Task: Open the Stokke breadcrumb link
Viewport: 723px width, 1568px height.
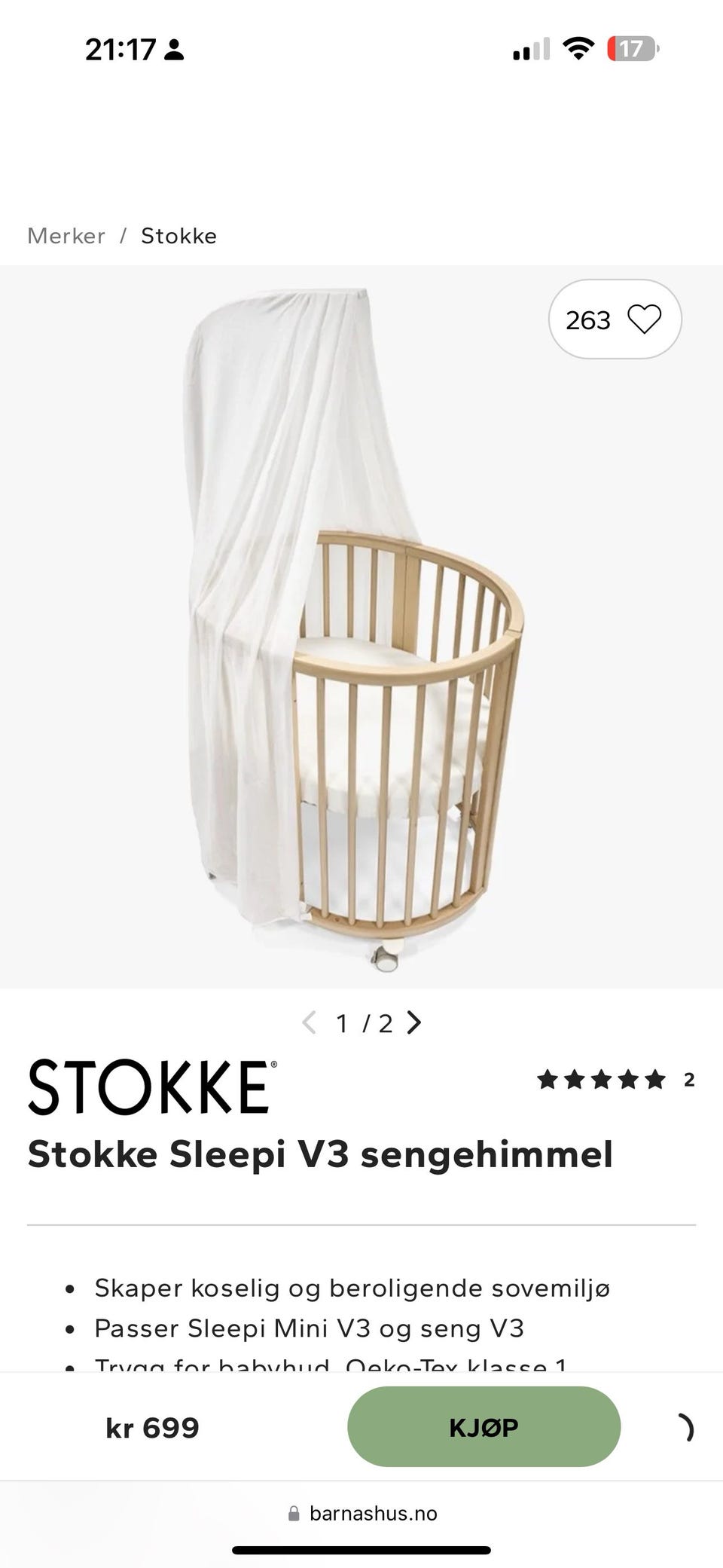Action: [x=178, y=236]
